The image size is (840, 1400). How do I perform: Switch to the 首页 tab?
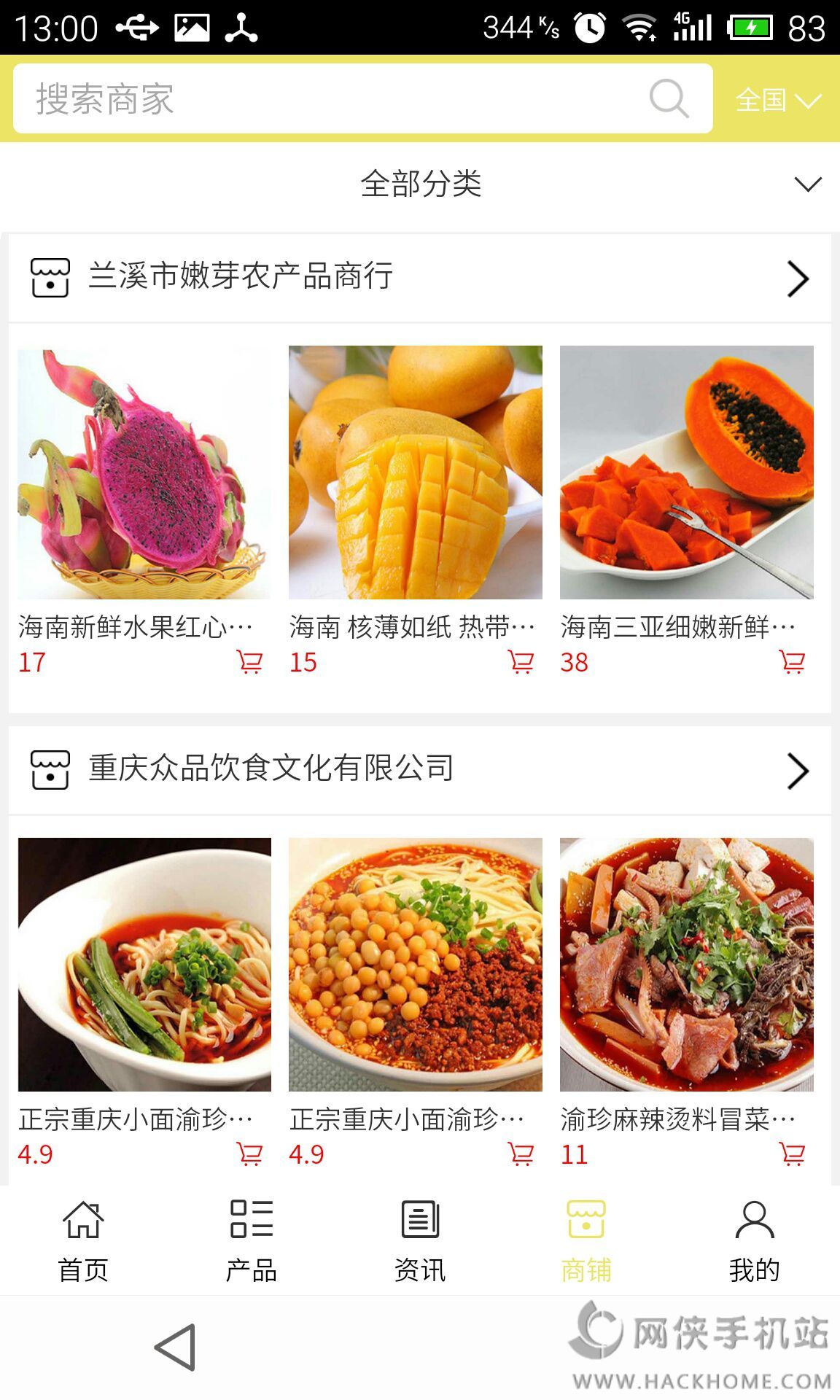tap(84, 1240)
